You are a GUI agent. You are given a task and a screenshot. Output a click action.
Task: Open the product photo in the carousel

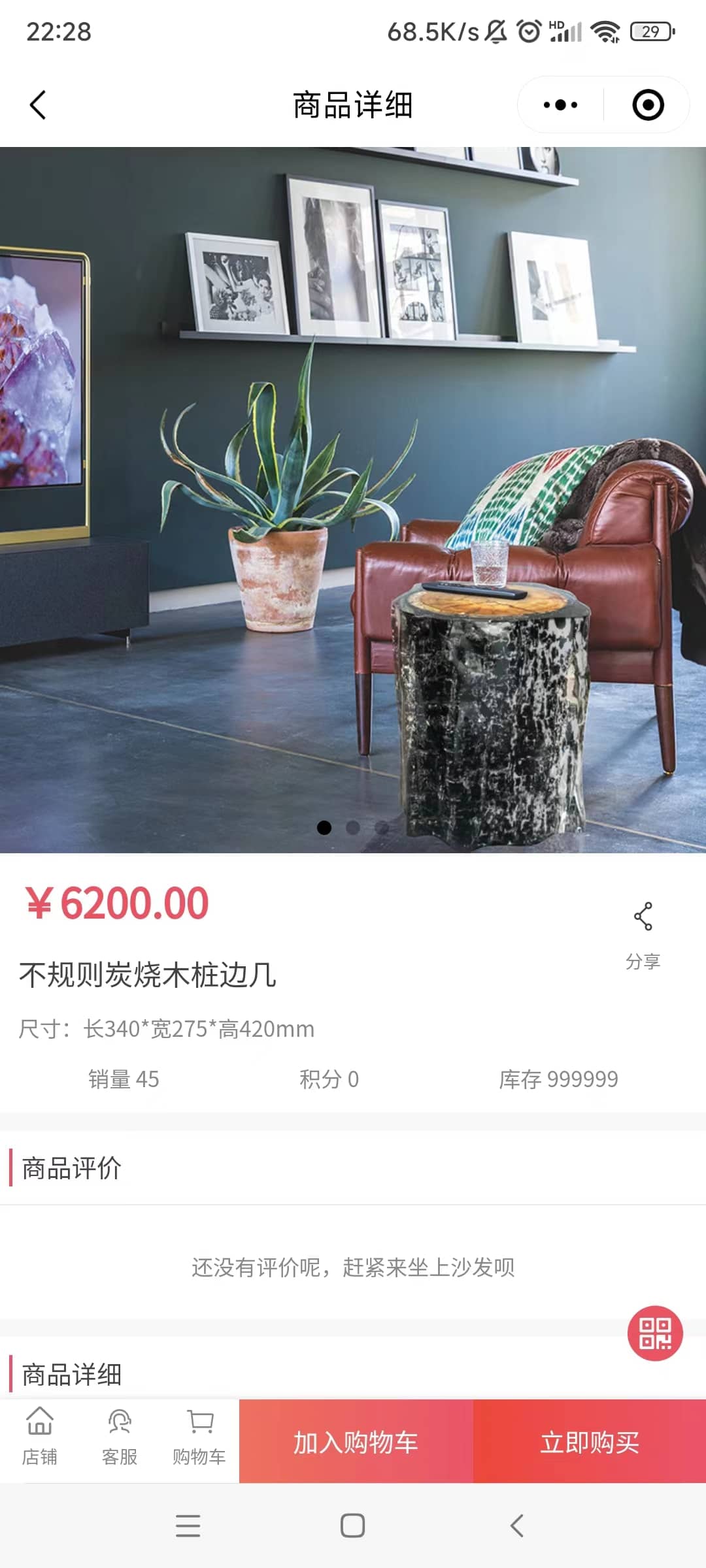point(353,500)
